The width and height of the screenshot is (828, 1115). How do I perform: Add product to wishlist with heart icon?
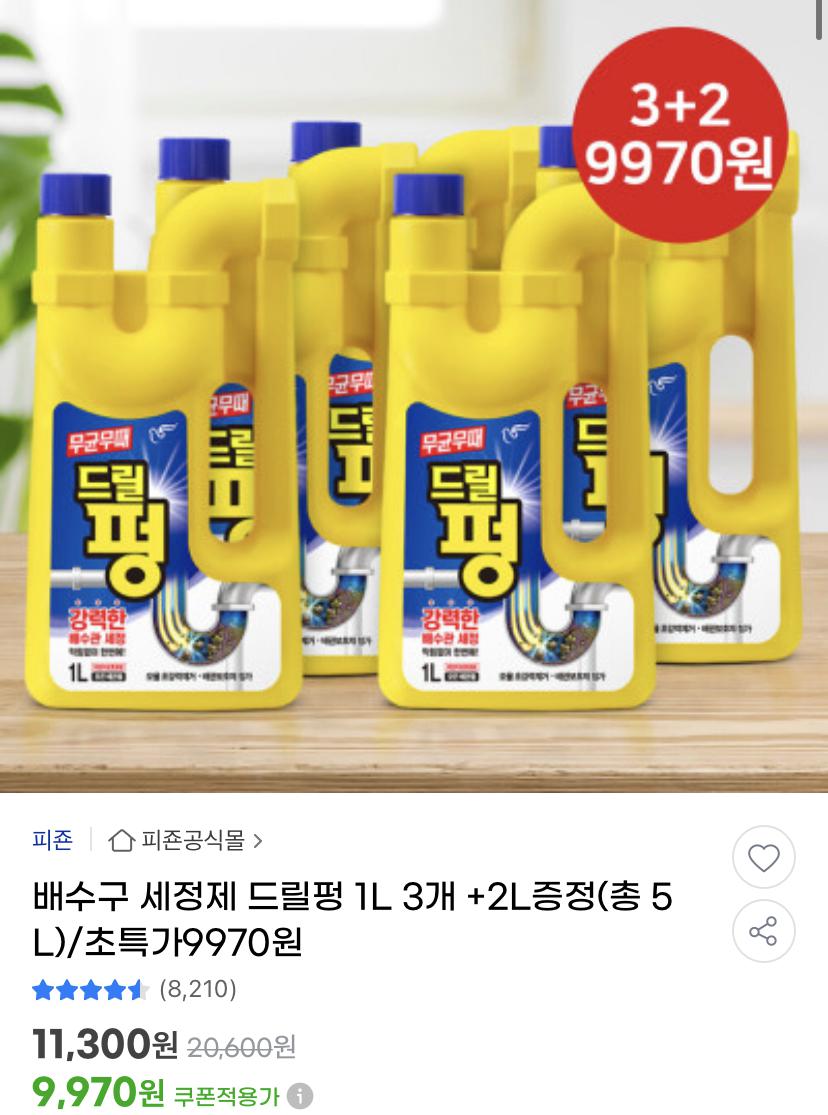[x=764, y=859]
